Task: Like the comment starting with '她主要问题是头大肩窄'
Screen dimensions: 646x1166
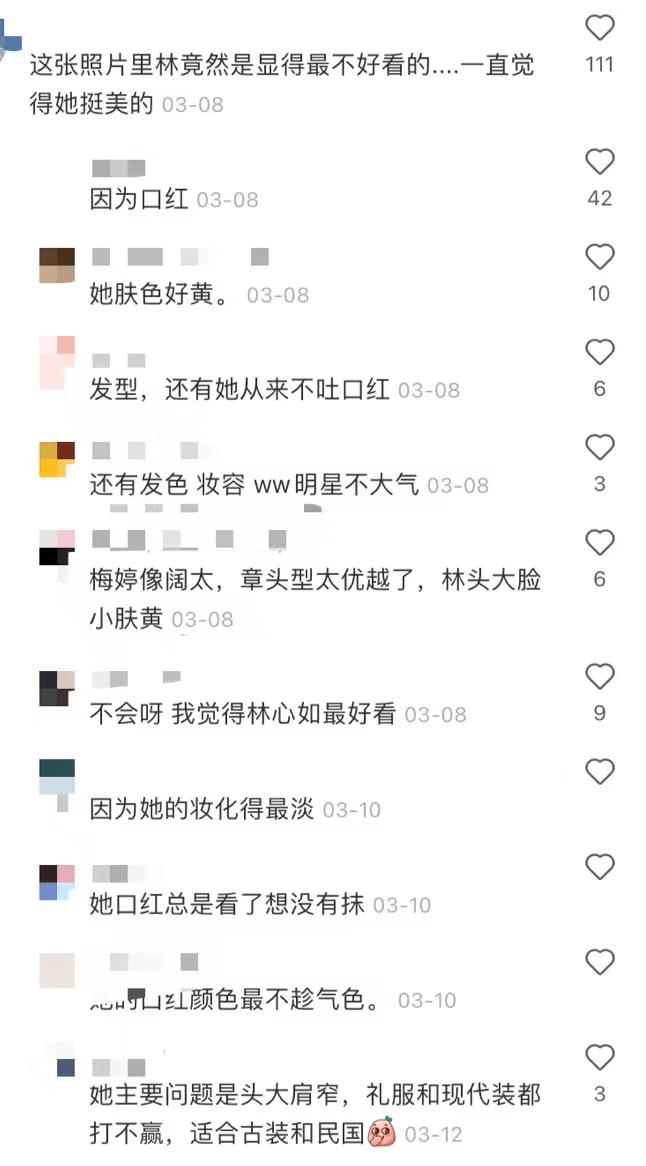Action: (x=599, y=1057)
